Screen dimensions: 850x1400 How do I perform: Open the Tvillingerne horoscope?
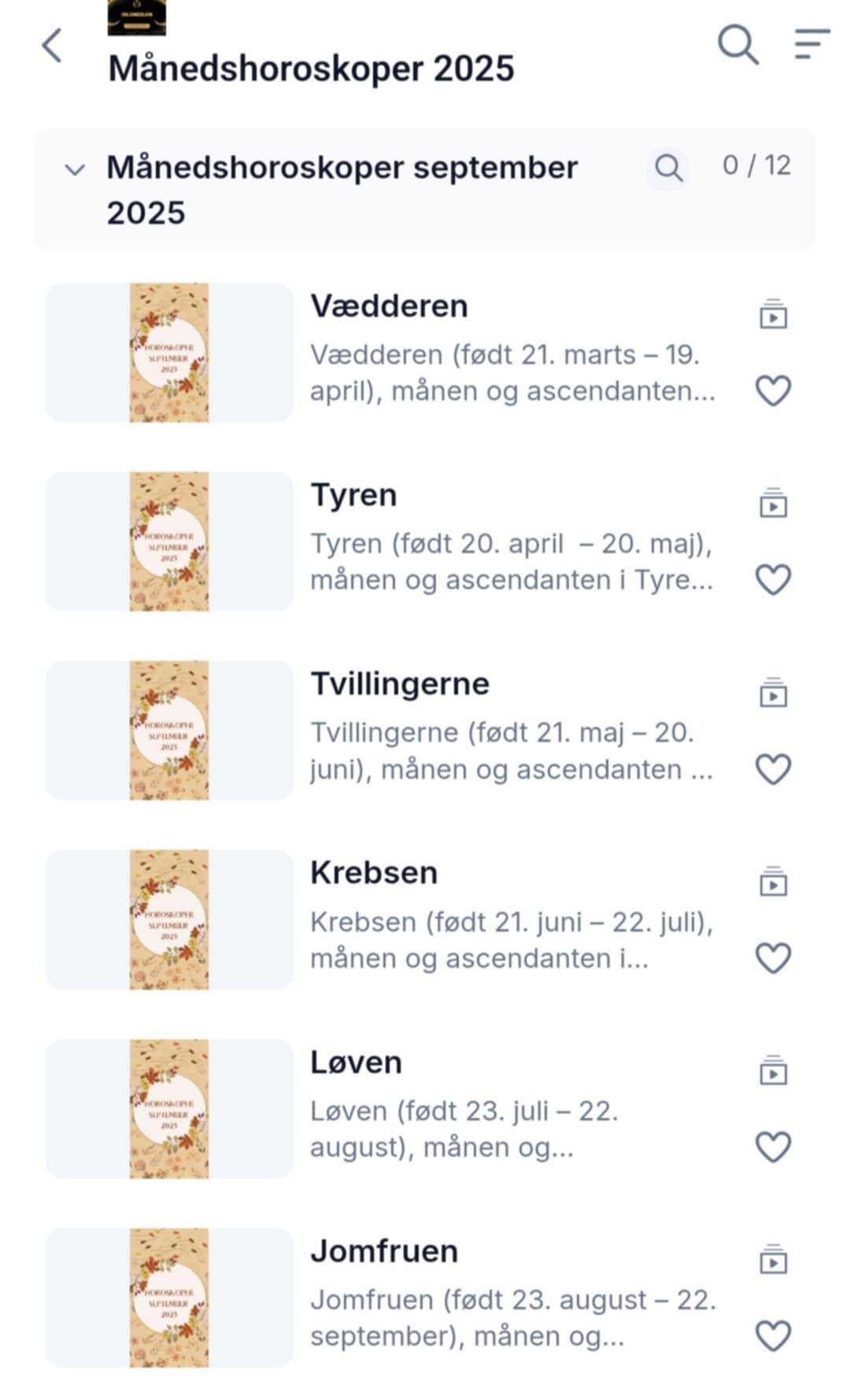tap(399, 684)
